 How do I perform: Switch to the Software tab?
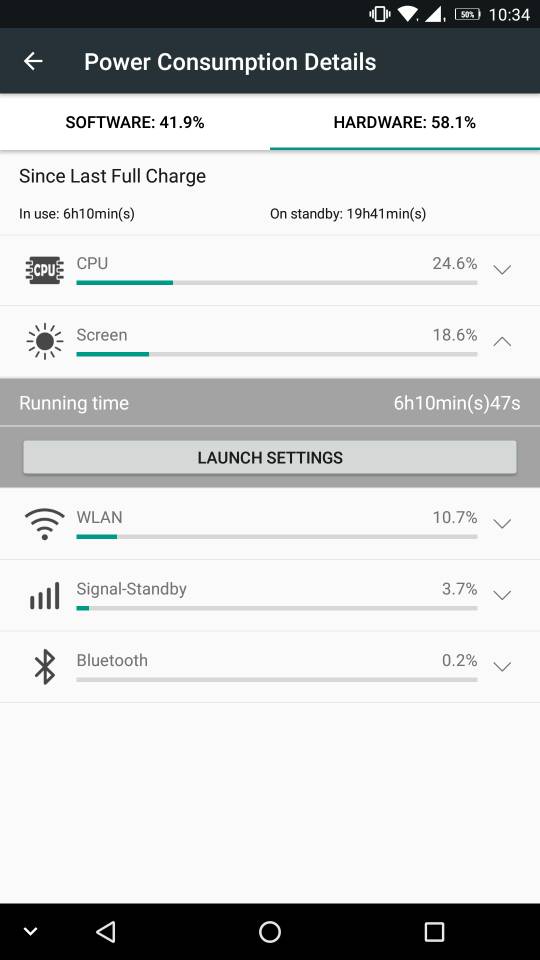point(135,122)
